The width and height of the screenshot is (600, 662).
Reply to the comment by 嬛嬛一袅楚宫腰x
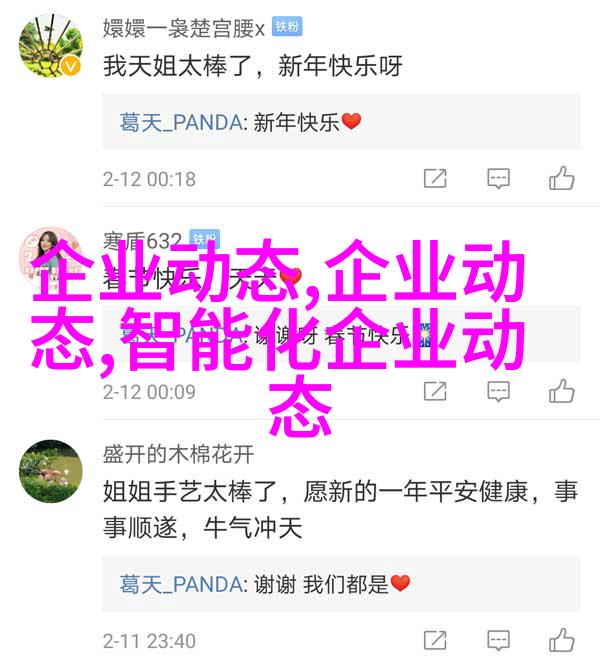[x=498, y=179]
